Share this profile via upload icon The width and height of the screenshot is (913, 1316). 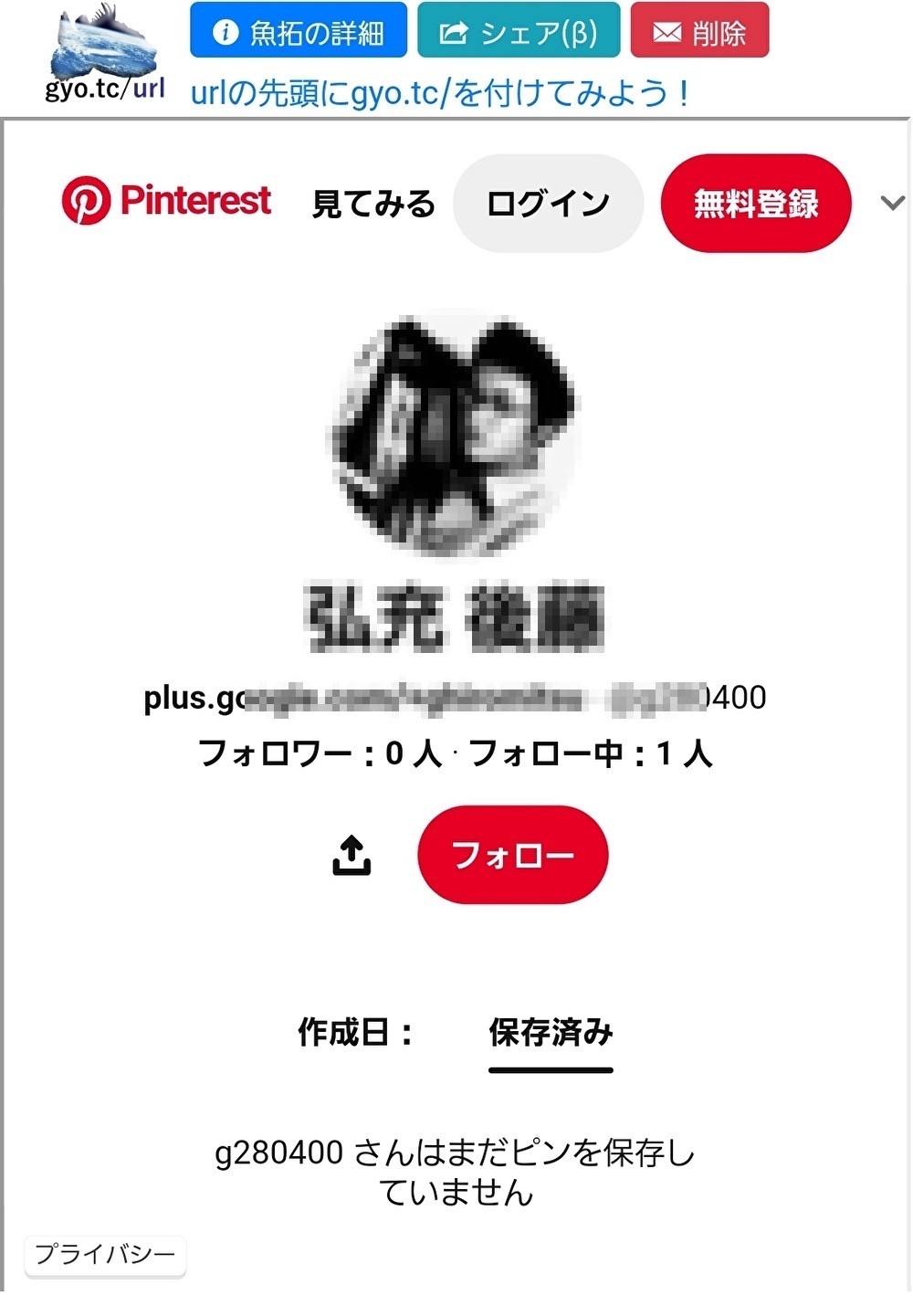352,855
